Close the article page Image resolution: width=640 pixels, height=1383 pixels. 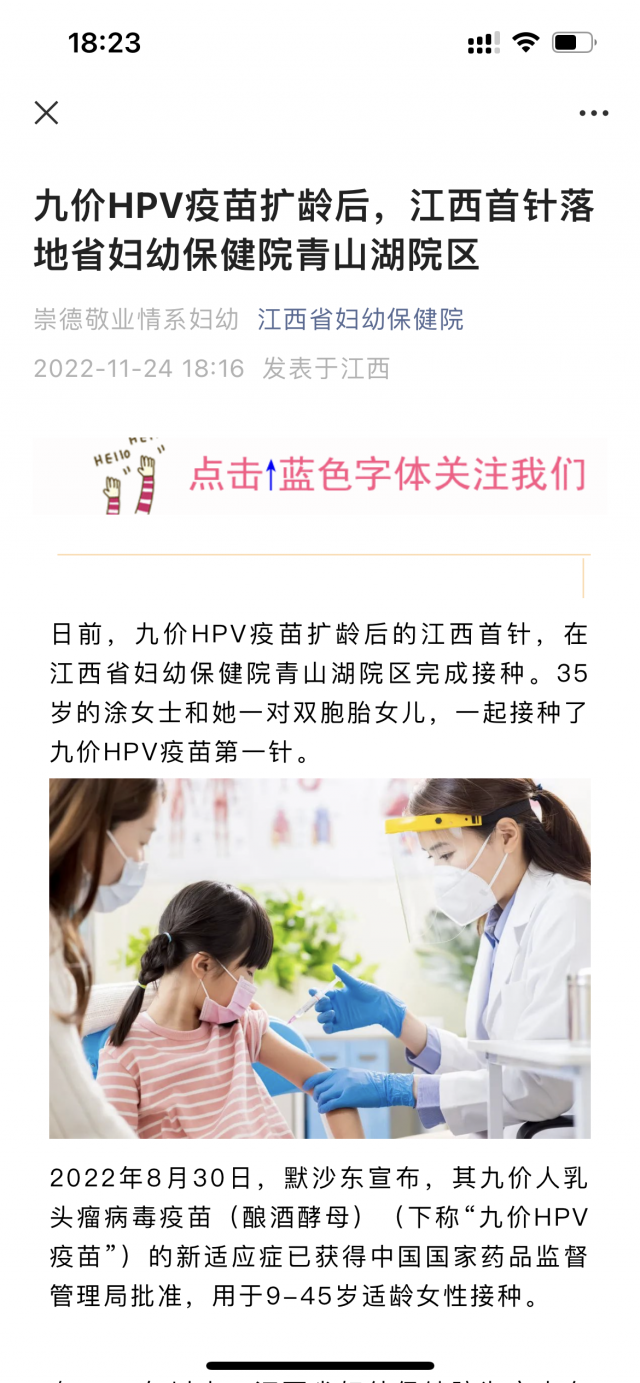[46, 113]
